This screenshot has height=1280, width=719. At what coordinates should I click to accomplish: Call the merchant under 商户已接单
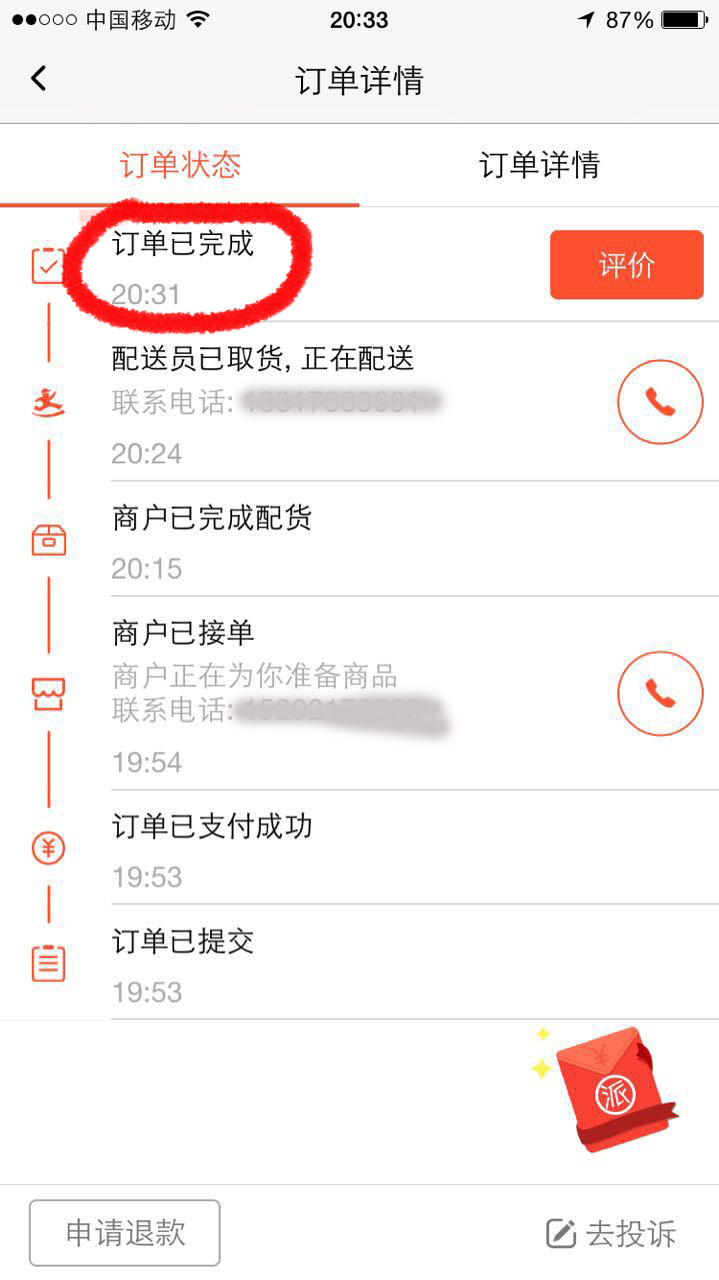(x=660, y=693)
